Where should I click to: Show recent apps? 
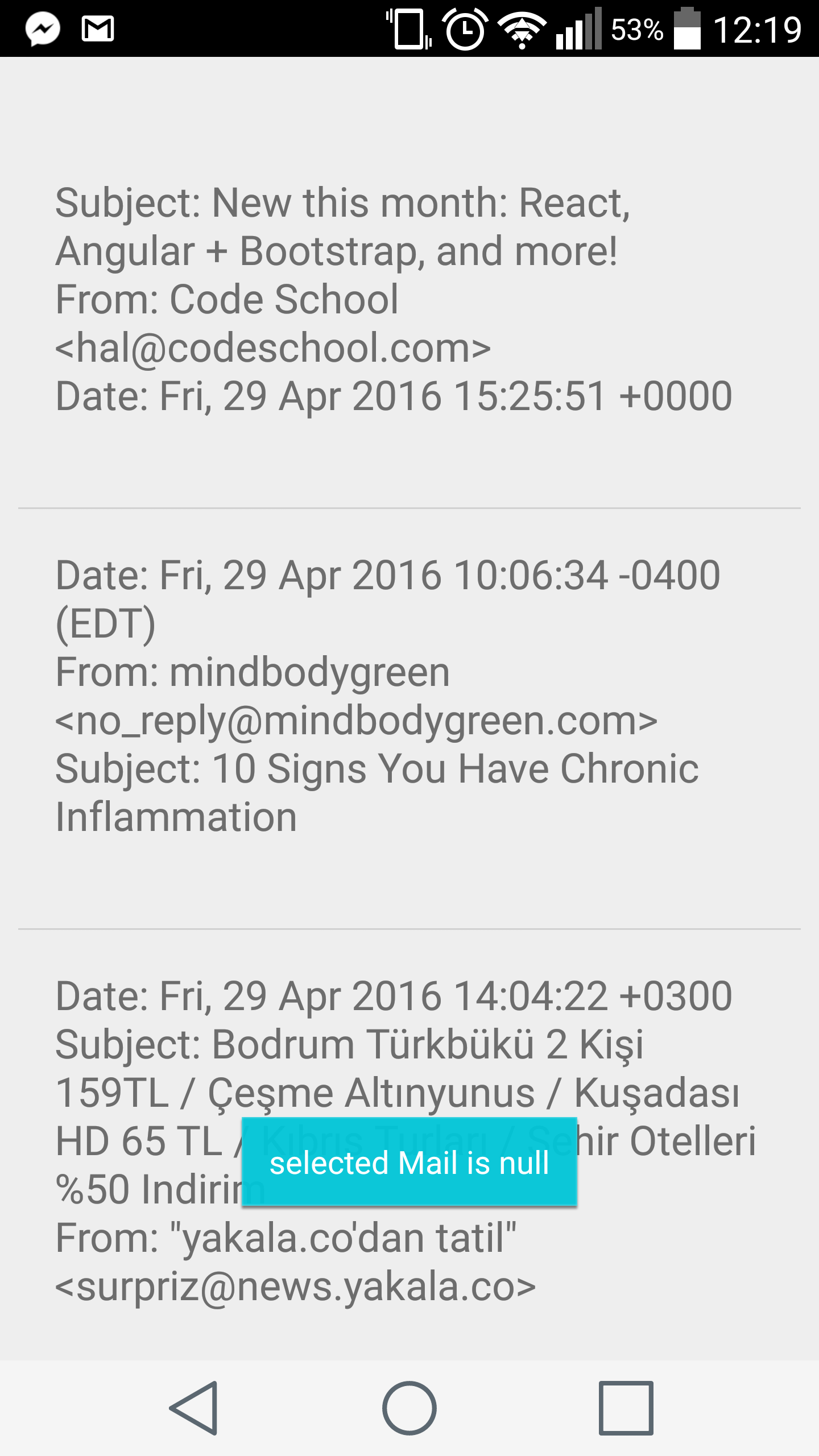[x=625, y=1408]
